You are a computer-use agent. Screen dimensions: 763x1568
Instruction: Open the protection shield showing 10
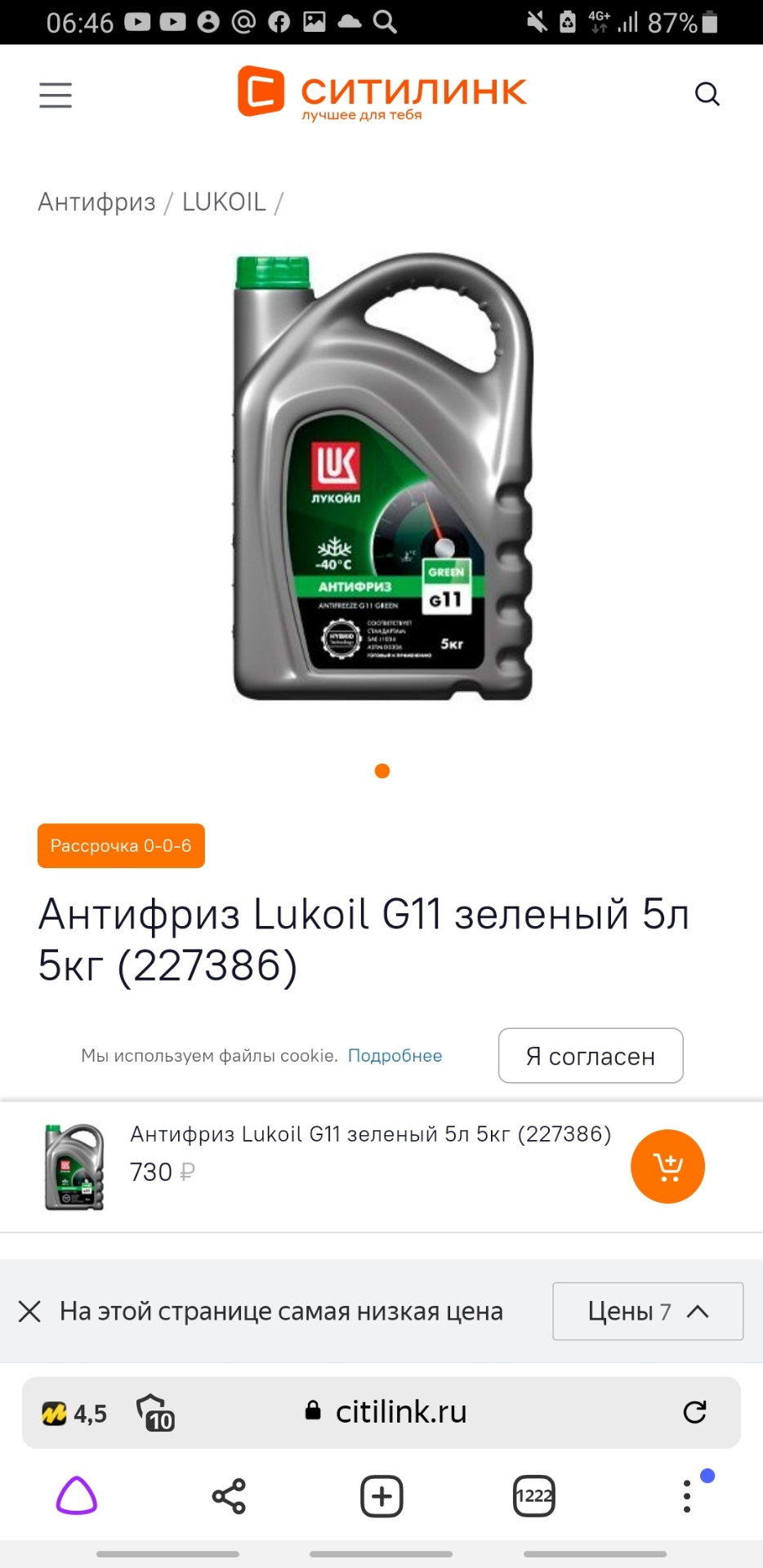[155, 1413]
